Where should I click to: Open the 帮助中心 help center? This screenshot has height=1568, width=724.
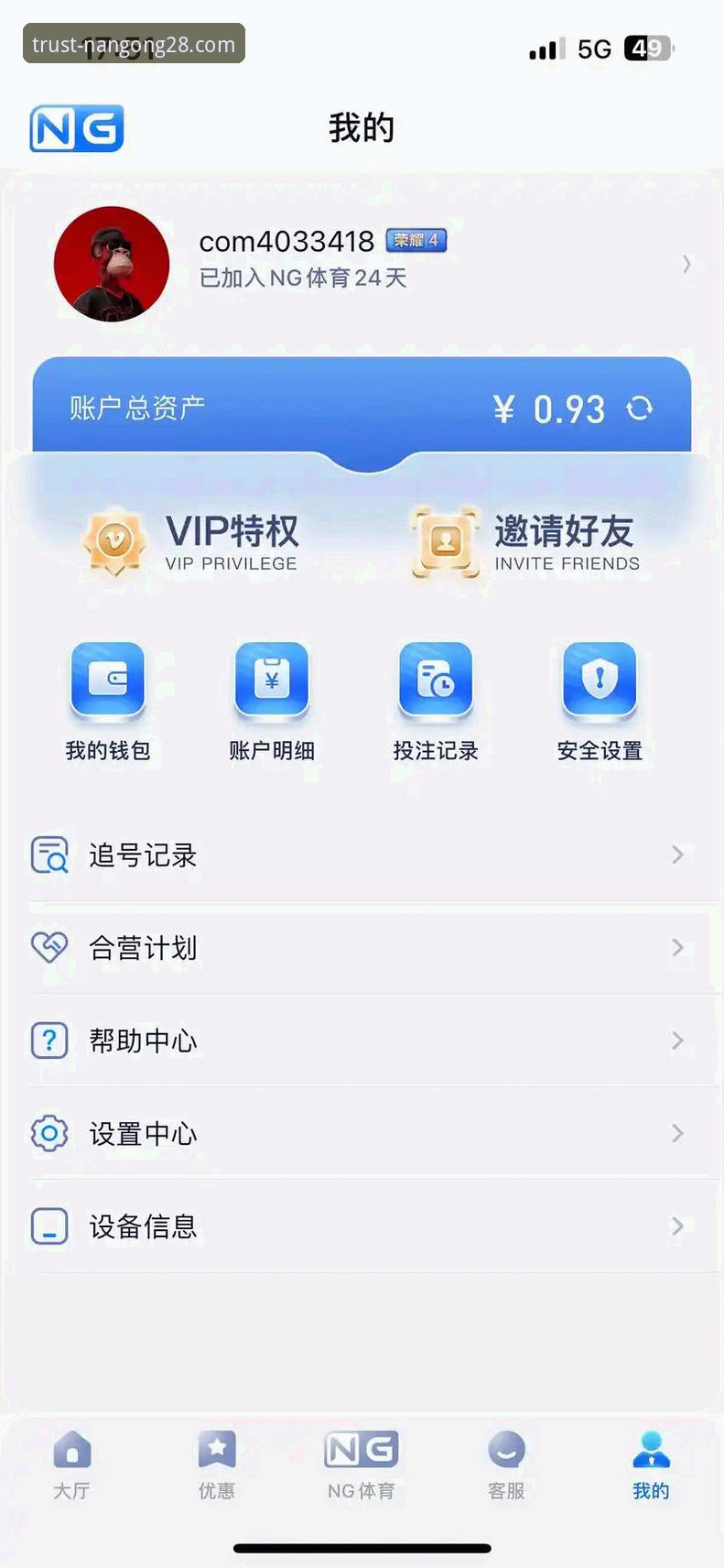(x=142, y=1040)
